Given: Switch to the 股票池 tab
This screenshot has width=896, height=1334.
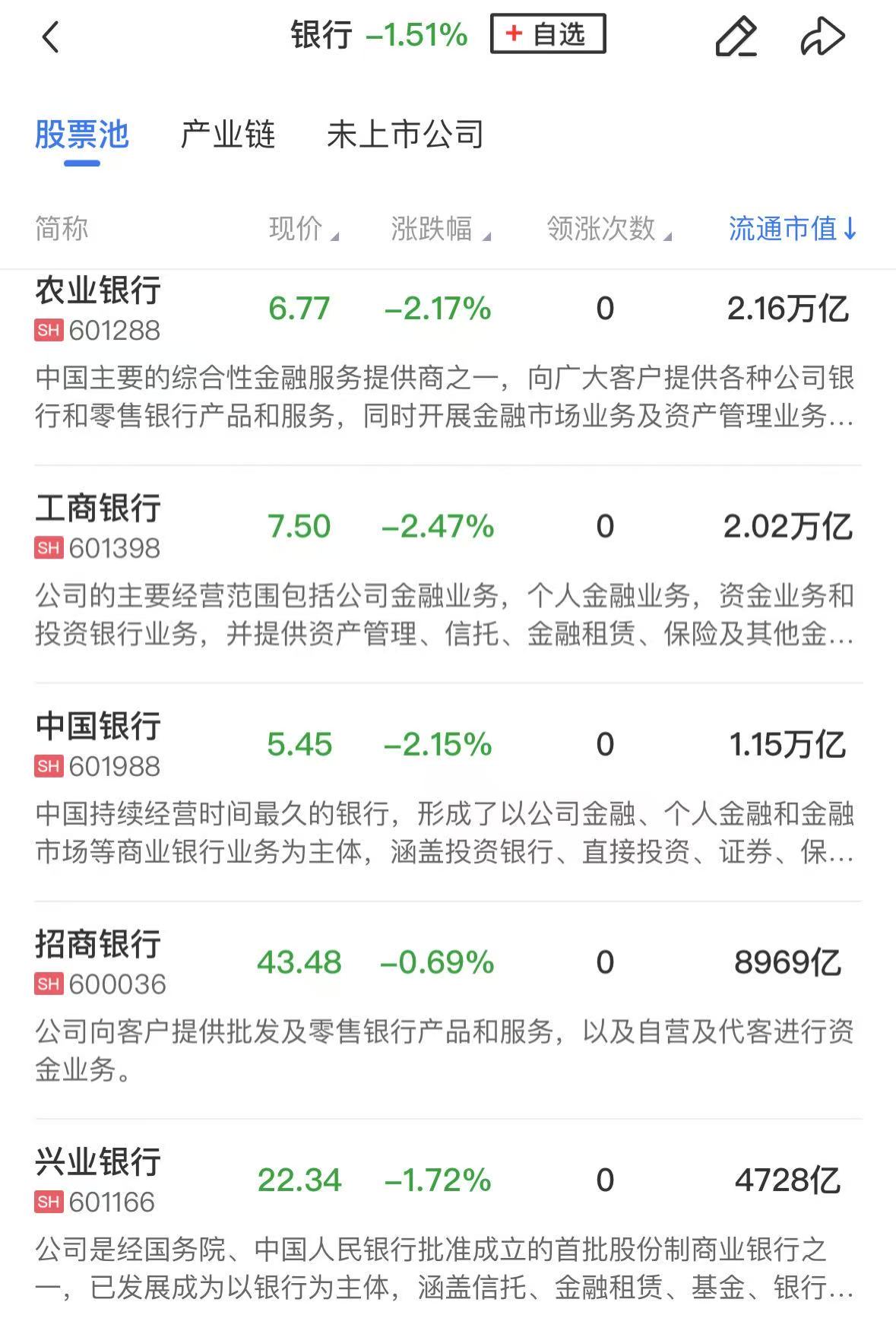Looking at the screenshot, I should [81, 135].
